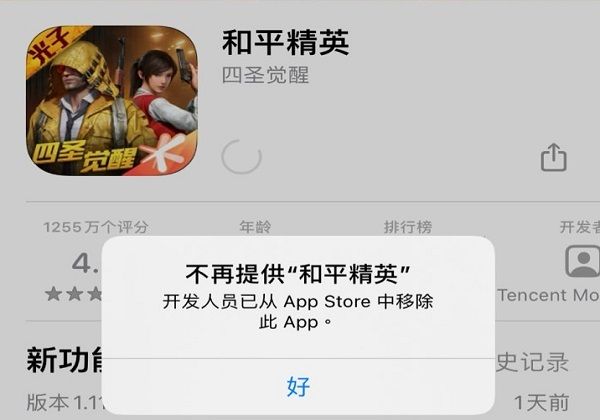Confirm the dialog by tapping 好
This screenshot has height=420, width=600.
point(298,386)
